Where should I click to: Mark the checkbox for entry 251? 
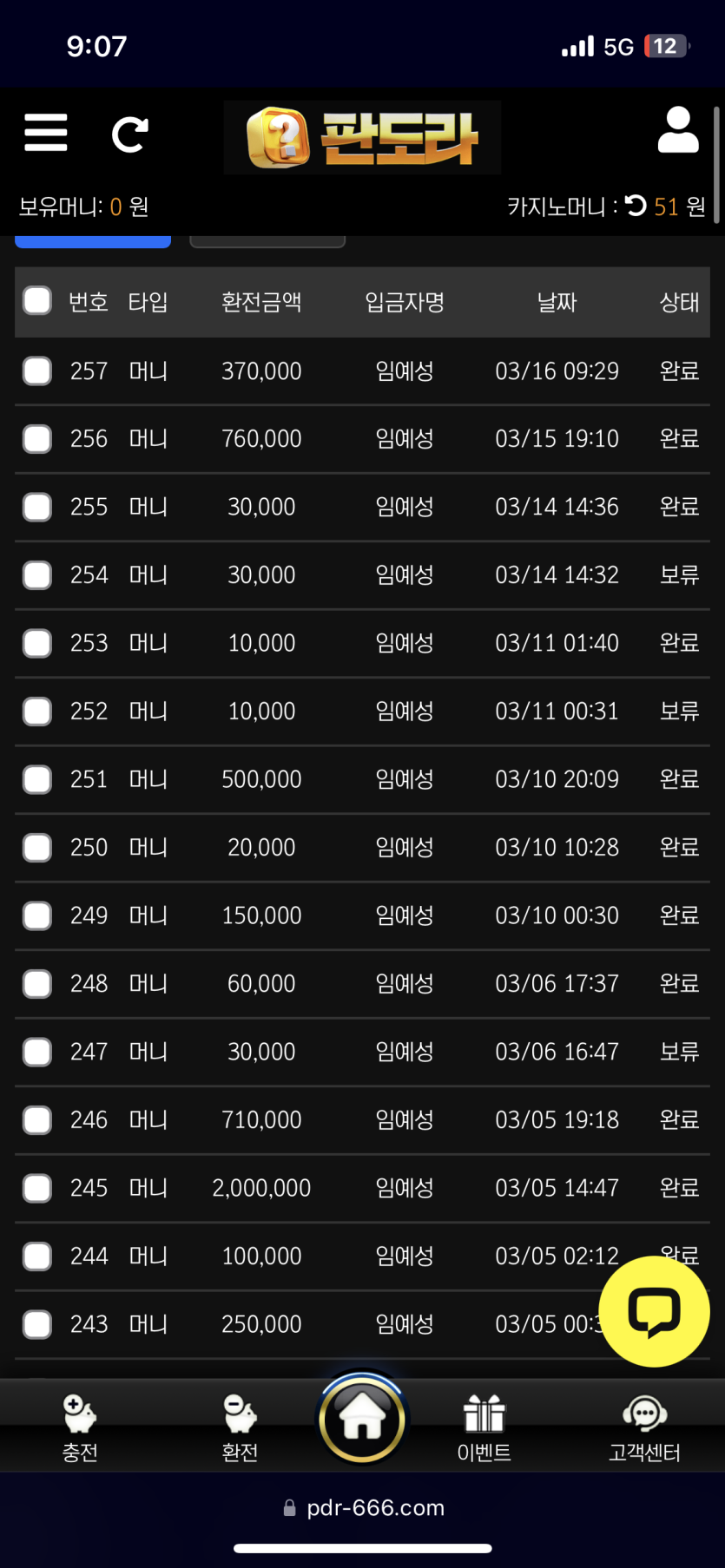click(x=37, y=779)
